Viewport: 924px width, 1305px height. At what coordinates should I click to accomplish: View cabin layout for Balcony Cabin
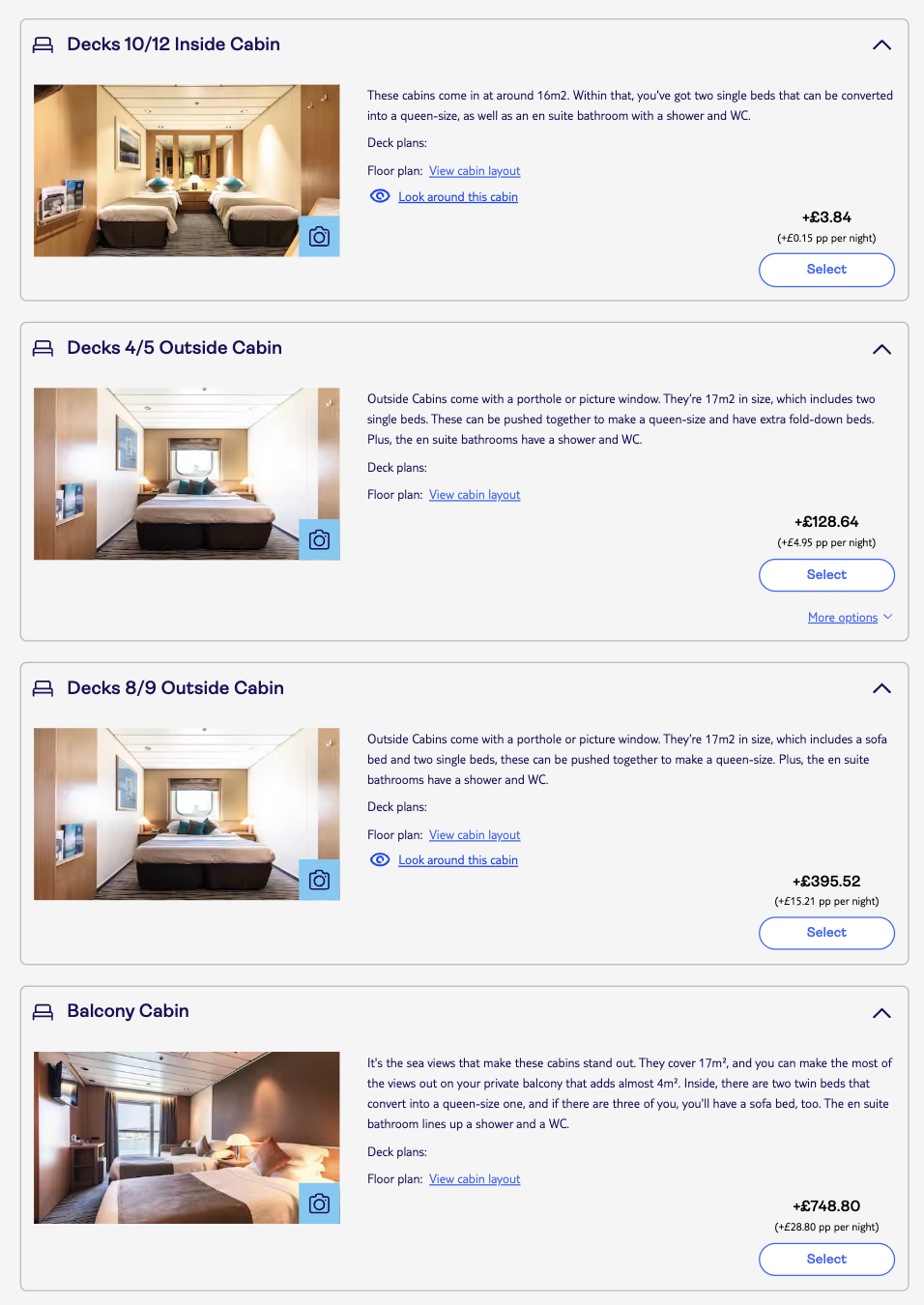[x=475, y=1179]
